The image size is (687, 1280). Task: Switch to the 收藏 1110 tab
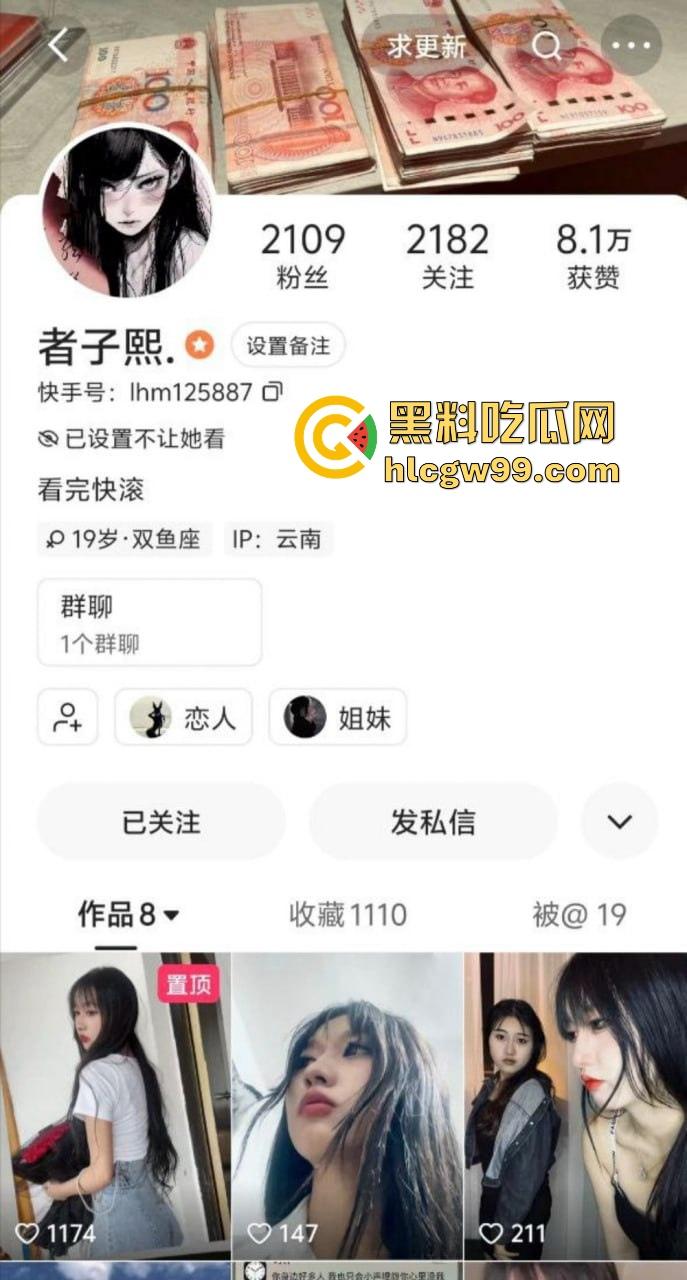[x=348, y=914]
